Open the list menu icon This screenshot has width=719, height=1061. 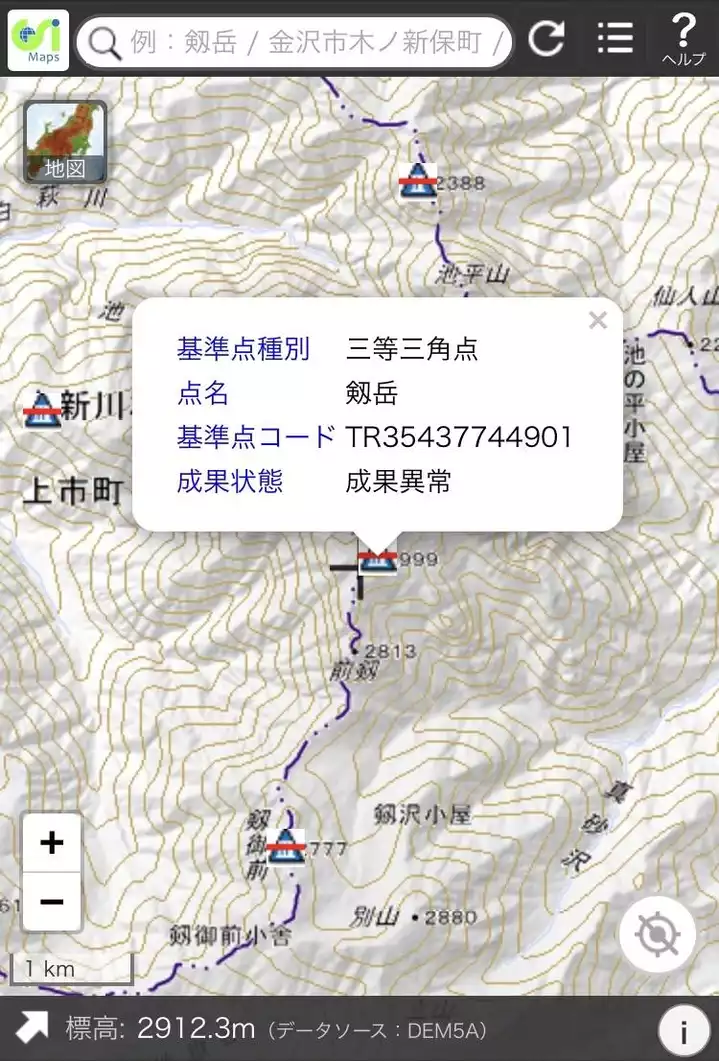(615, 40)
